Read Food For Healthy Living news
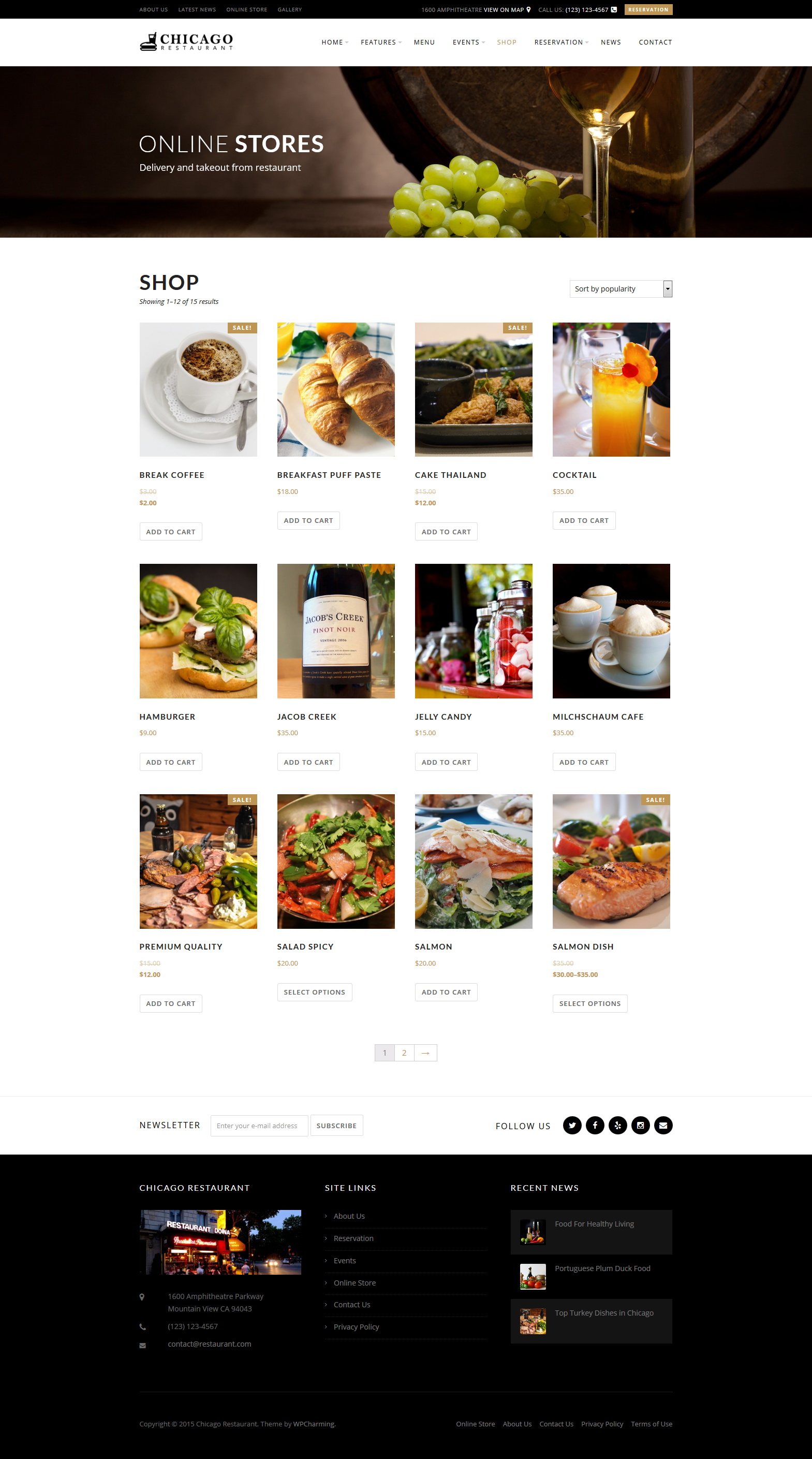This screenshot has width=812, height=1459. point(594,1224)
